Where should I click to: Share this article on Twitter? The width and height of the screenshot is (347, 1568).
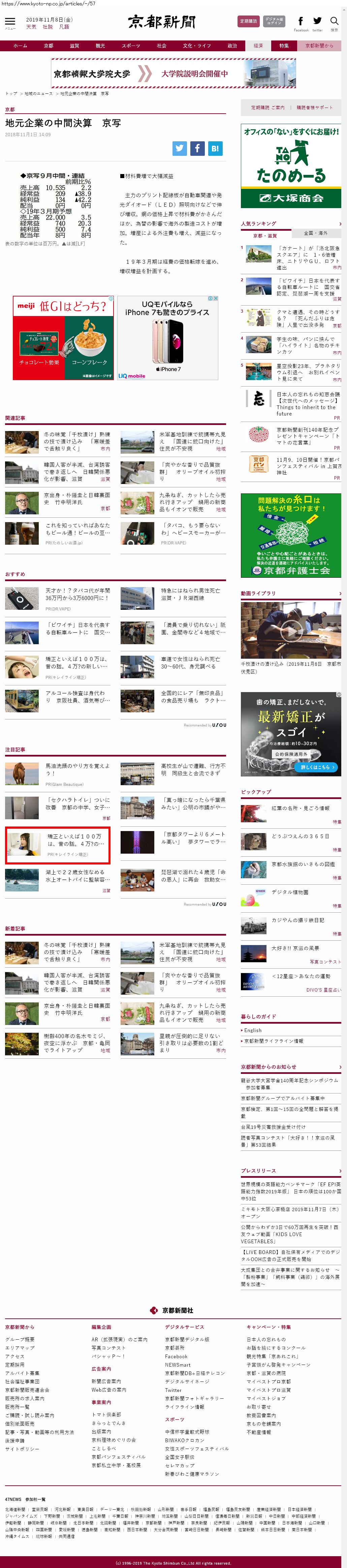179,148
